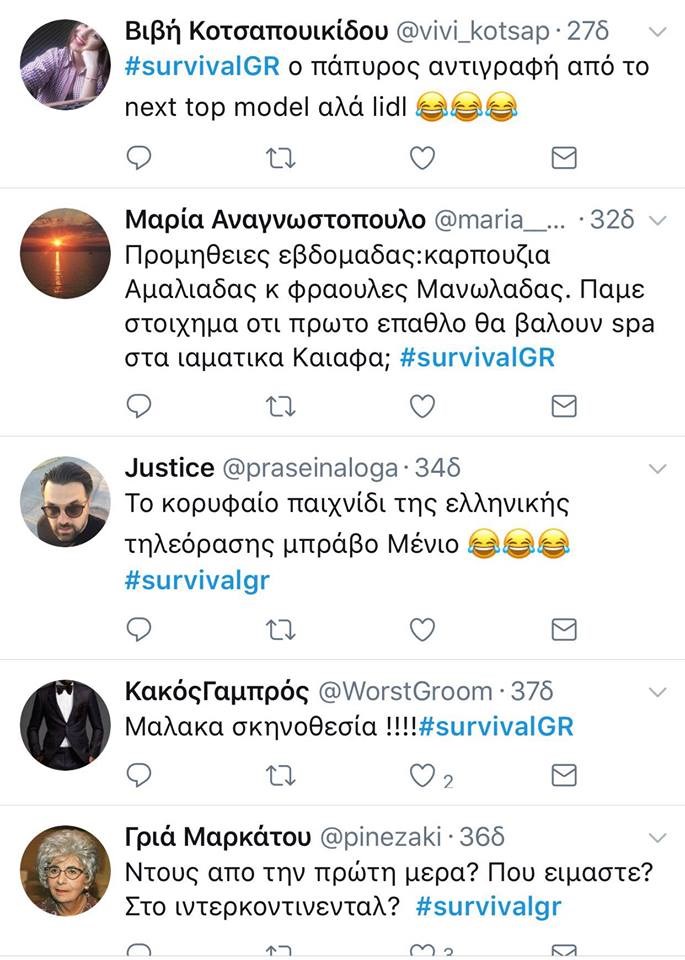Expand options arrow on Γριά Μαρκάτου's tweet
The image size is (685, 960).
(657, 837)
